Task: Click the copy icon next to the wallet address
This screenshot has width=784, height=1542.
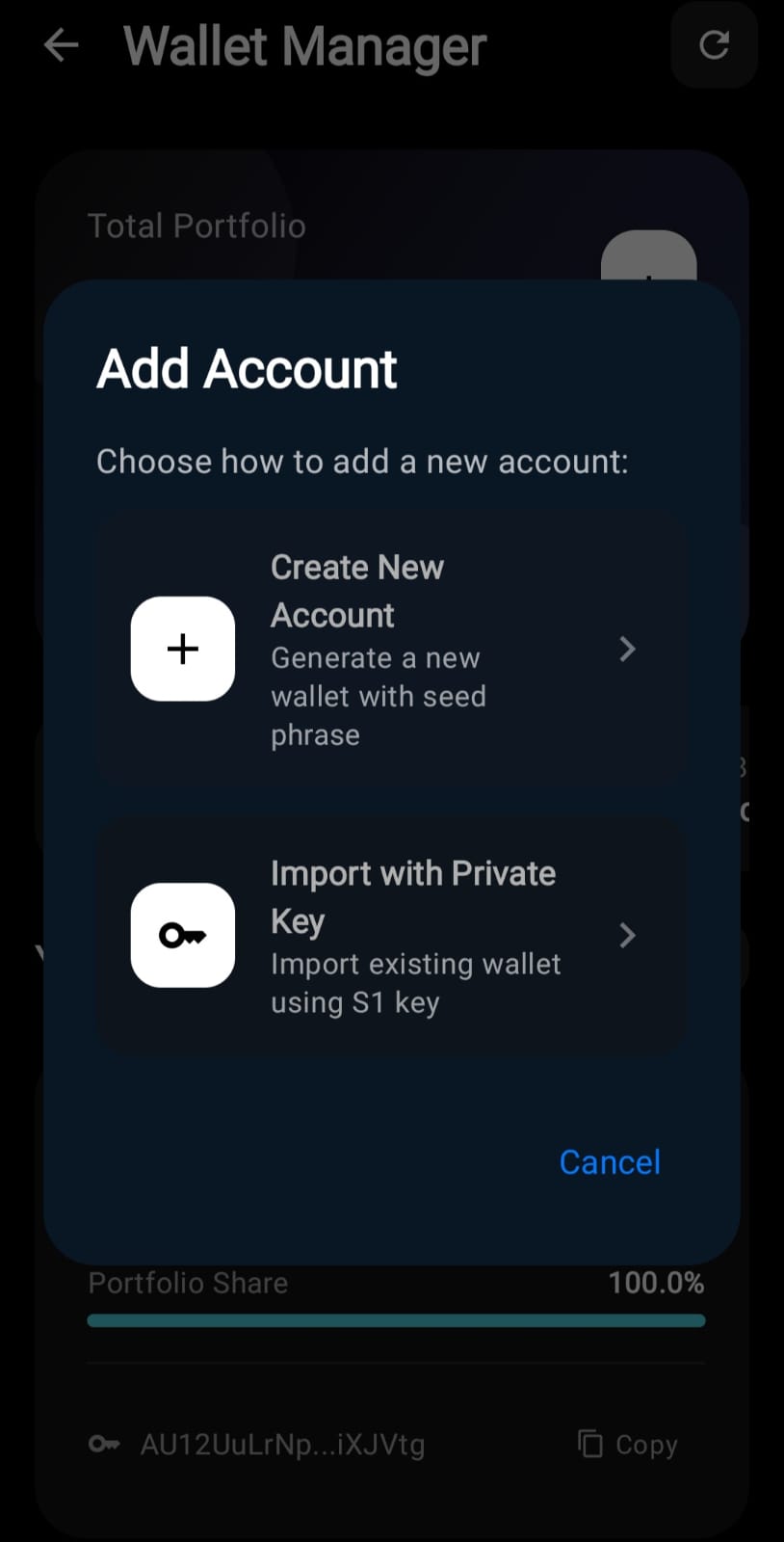Action: tap(588, 1444)
